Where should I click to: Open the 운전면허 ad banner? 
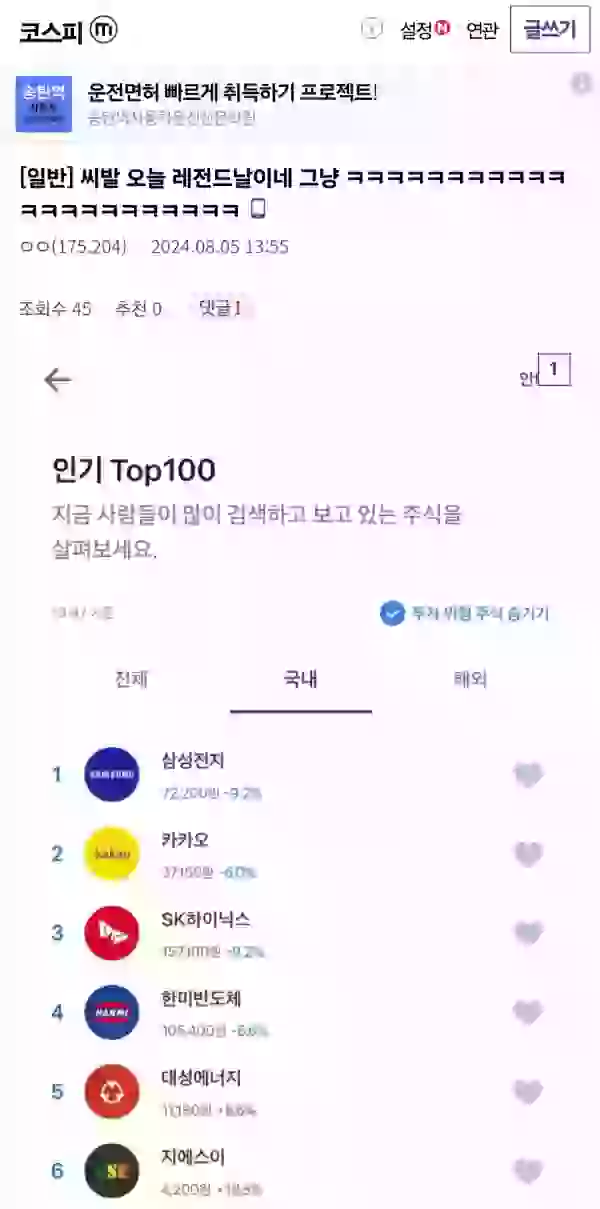pos(230,104)
